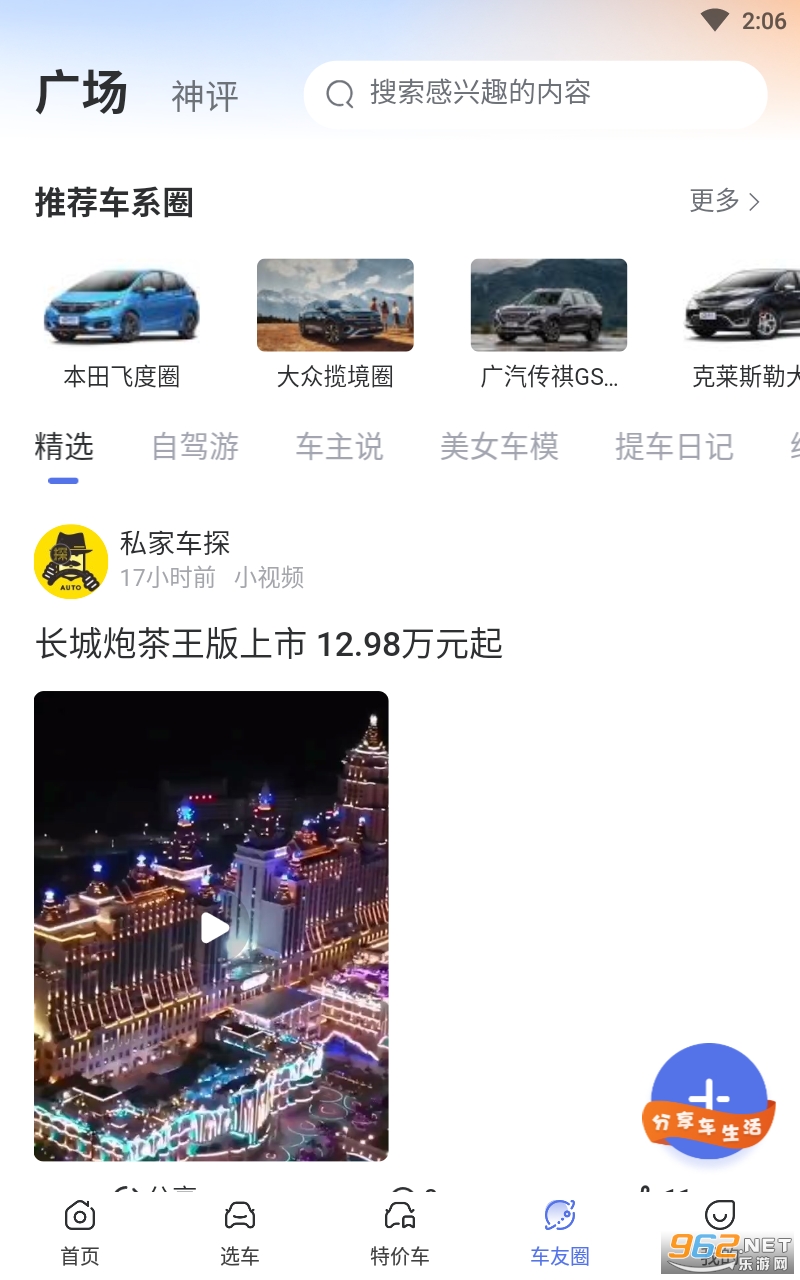Open the 广汽传祺GS circle
Viewport: 800px width, 1280px height.
(x=549, y=323)
